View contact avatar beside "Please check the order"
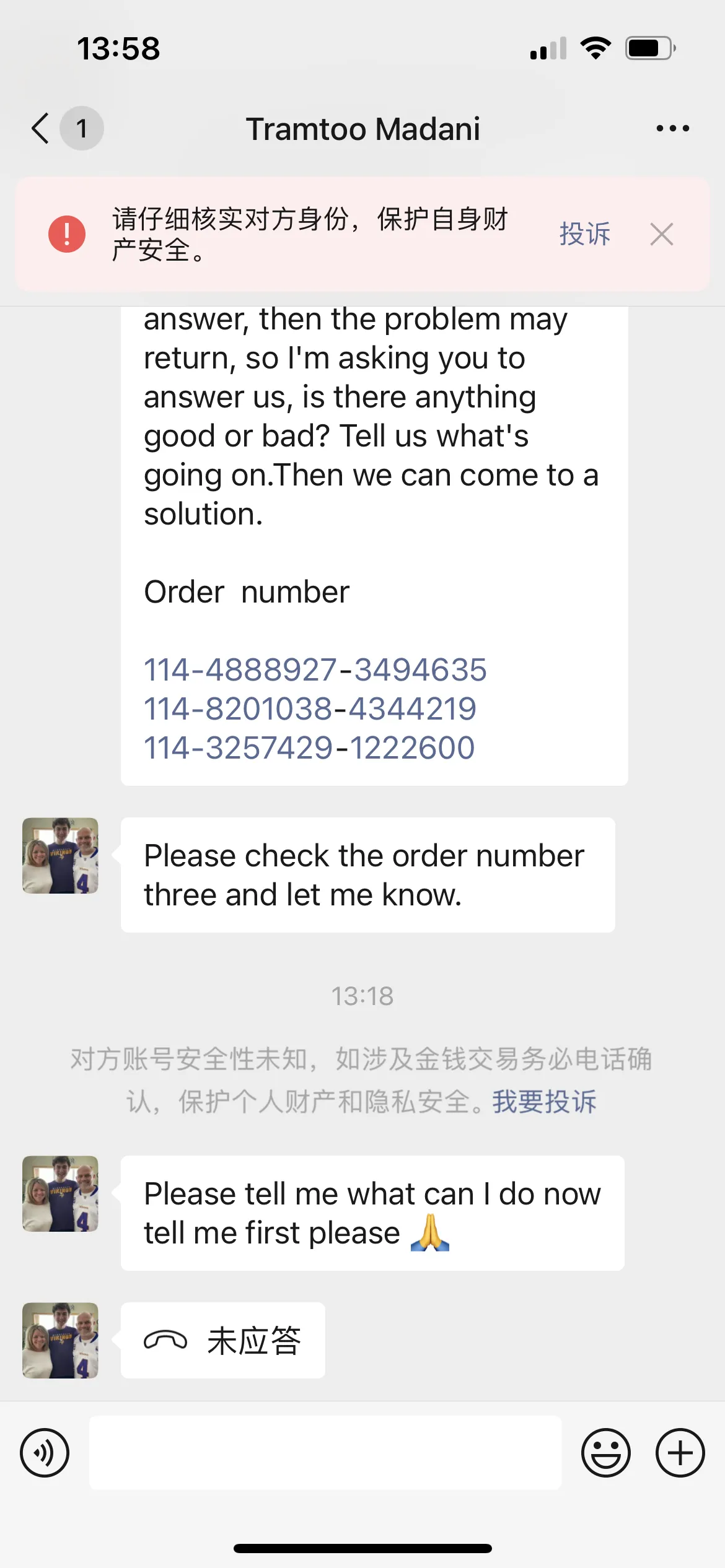This screenshot has width=725, height=1568. coord(60,856)
